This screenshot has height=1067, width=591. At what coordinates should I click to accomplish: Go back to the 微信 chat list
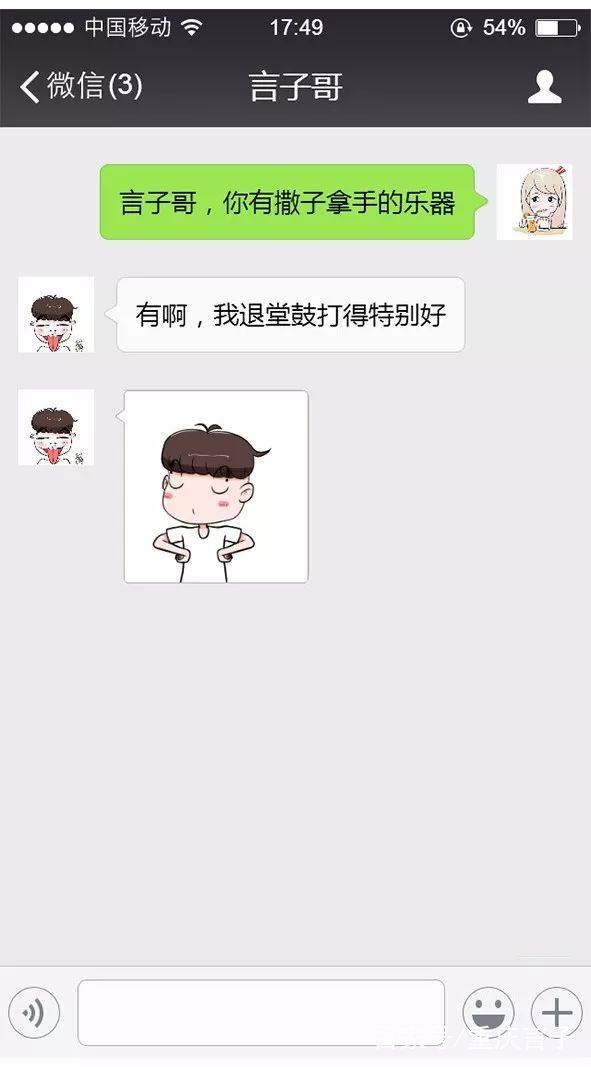pyautogui.click(x=81, y=86)
